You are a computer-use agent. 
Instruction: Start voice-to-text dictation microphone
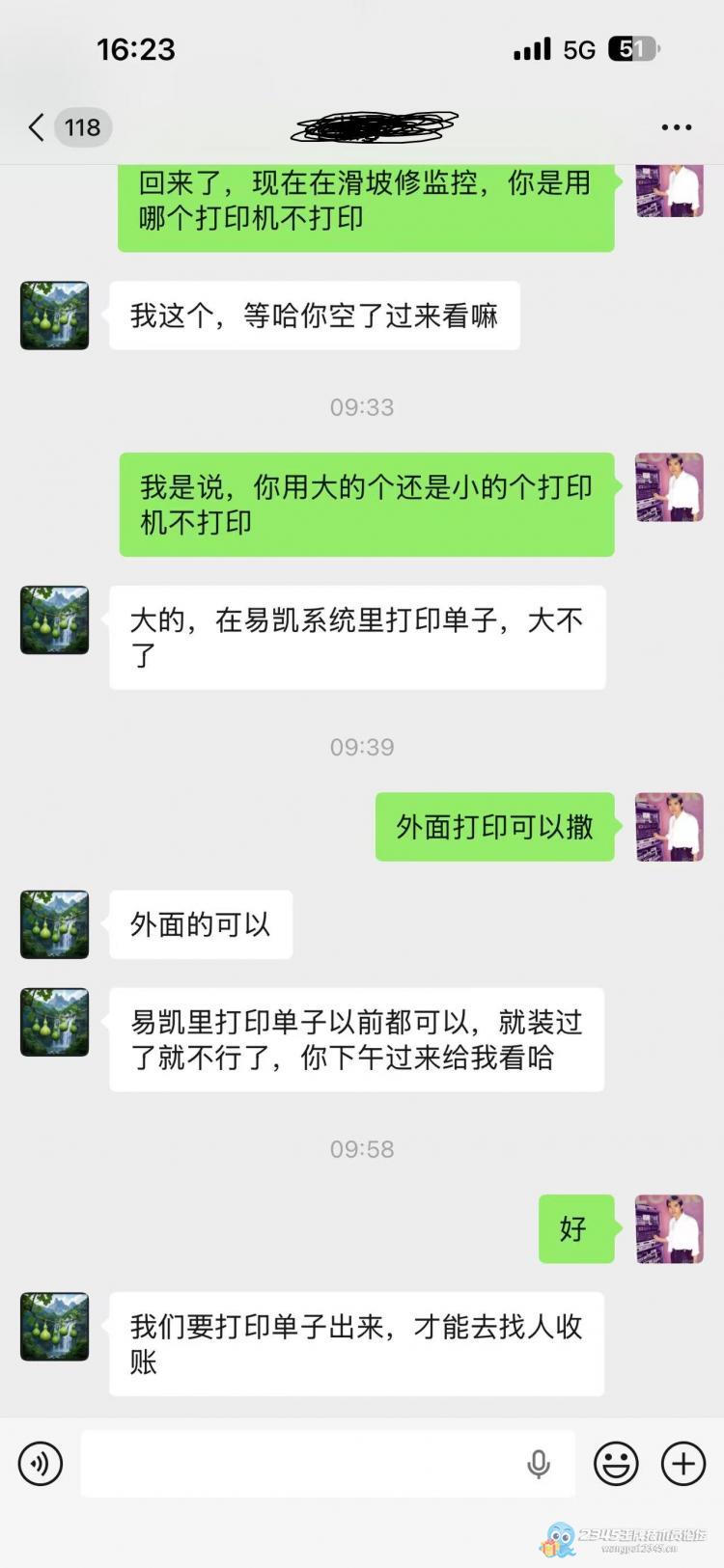[539, 1464]
